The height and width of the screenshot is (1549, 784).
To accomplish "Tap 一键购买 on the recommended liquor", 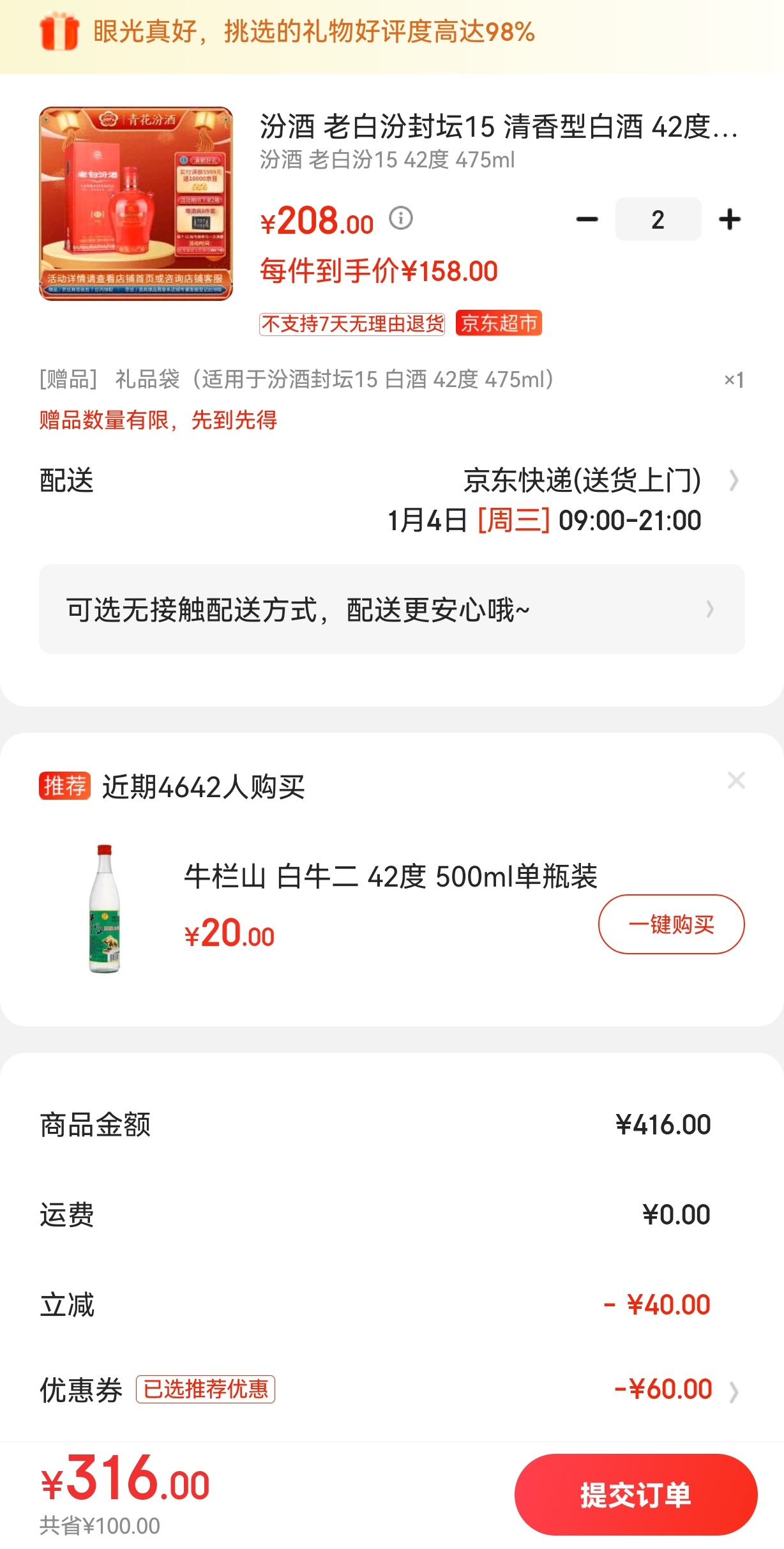I will (671, 924).
